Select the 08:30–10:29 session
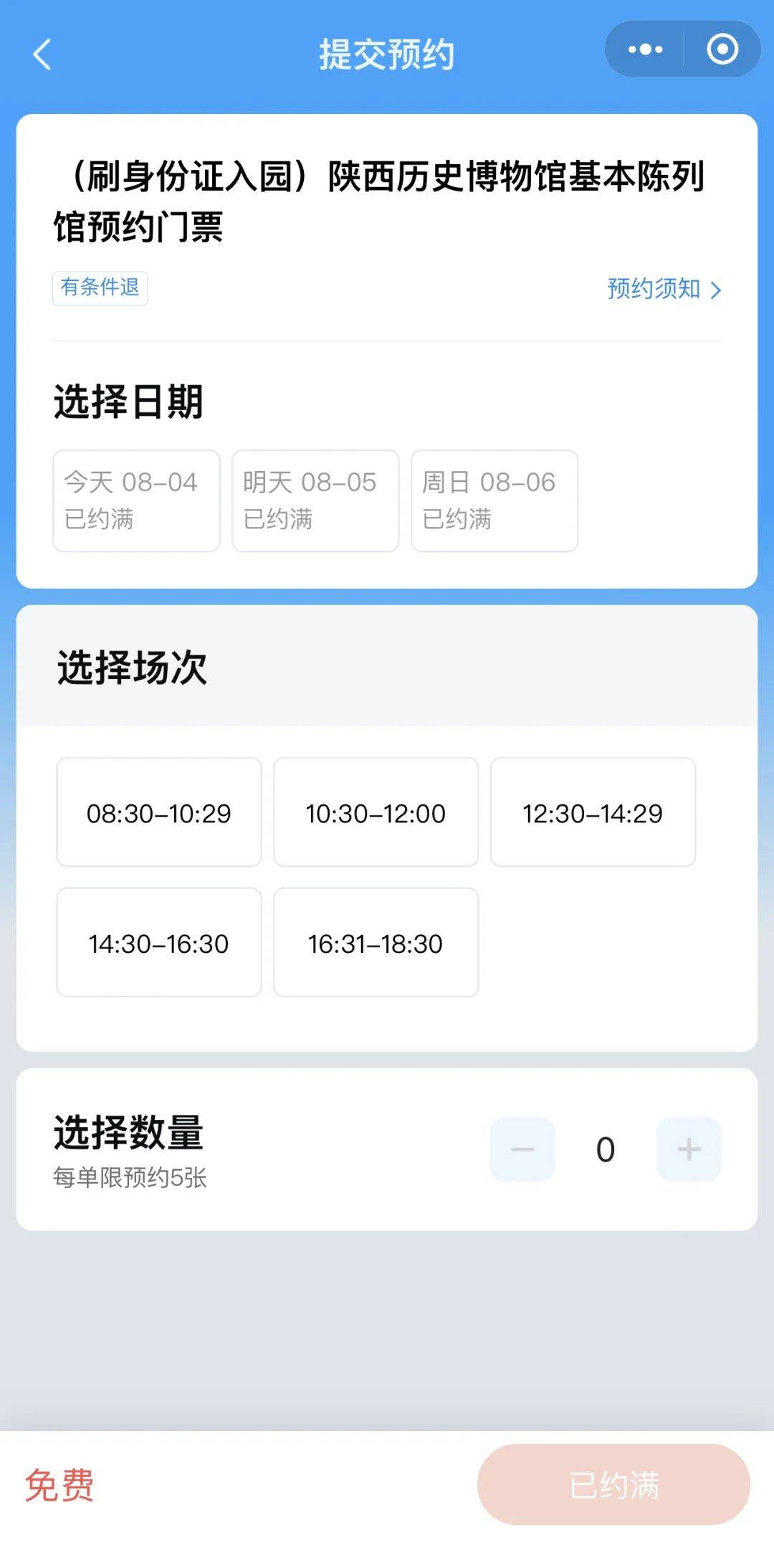This screenshot has width=774, height=1568. pos(159,812)
